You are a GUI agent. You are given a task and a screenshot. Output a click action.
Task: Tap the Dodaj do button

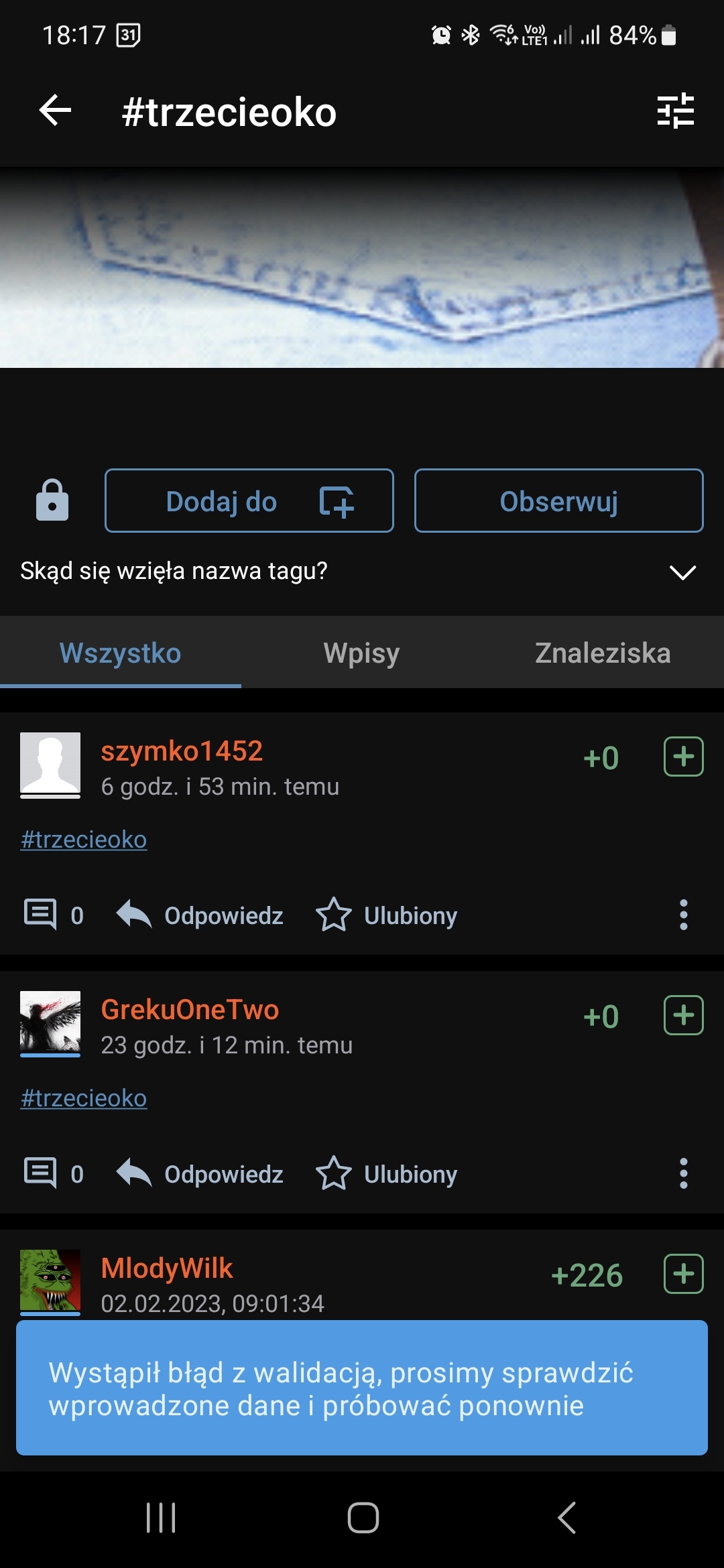point(249,501)
